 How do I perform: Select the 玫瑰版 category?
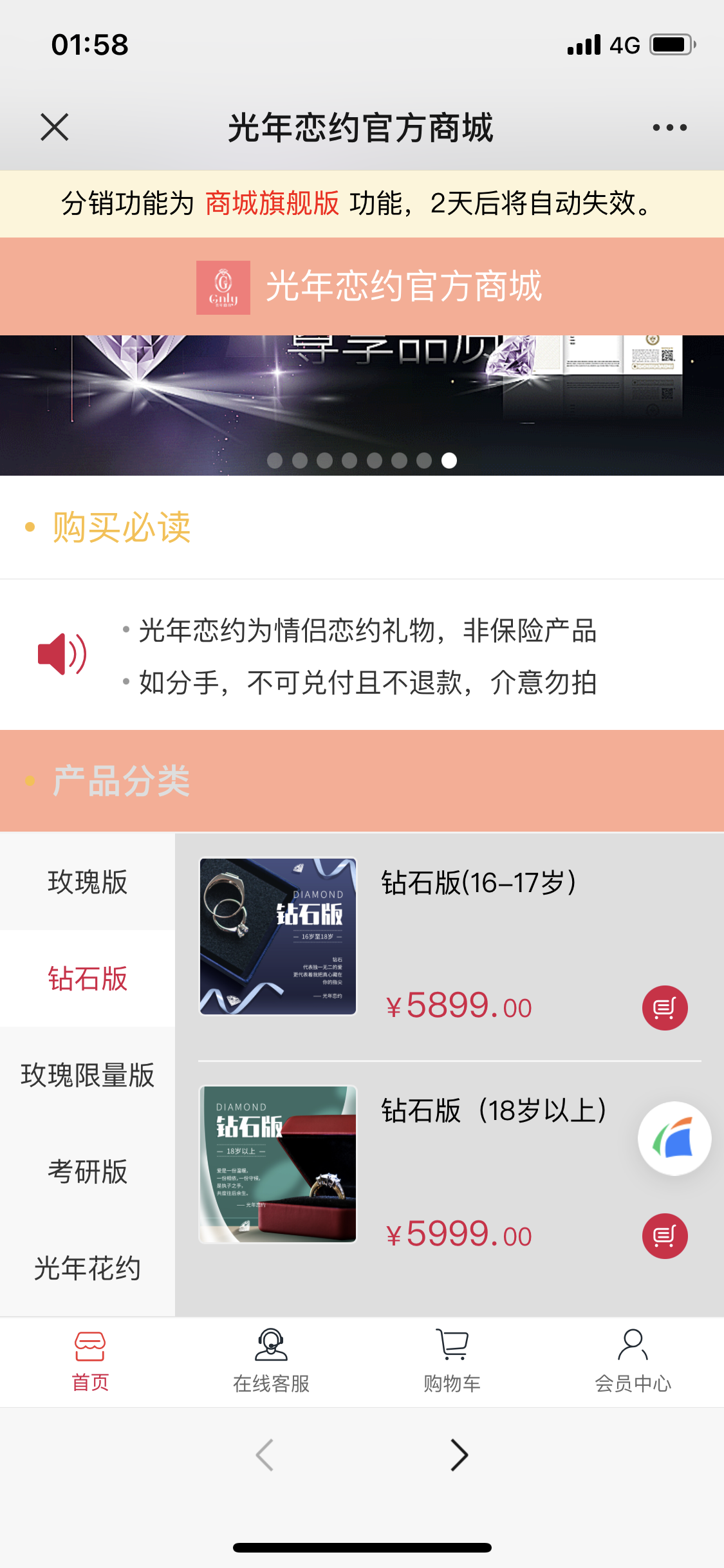[88, 882]
